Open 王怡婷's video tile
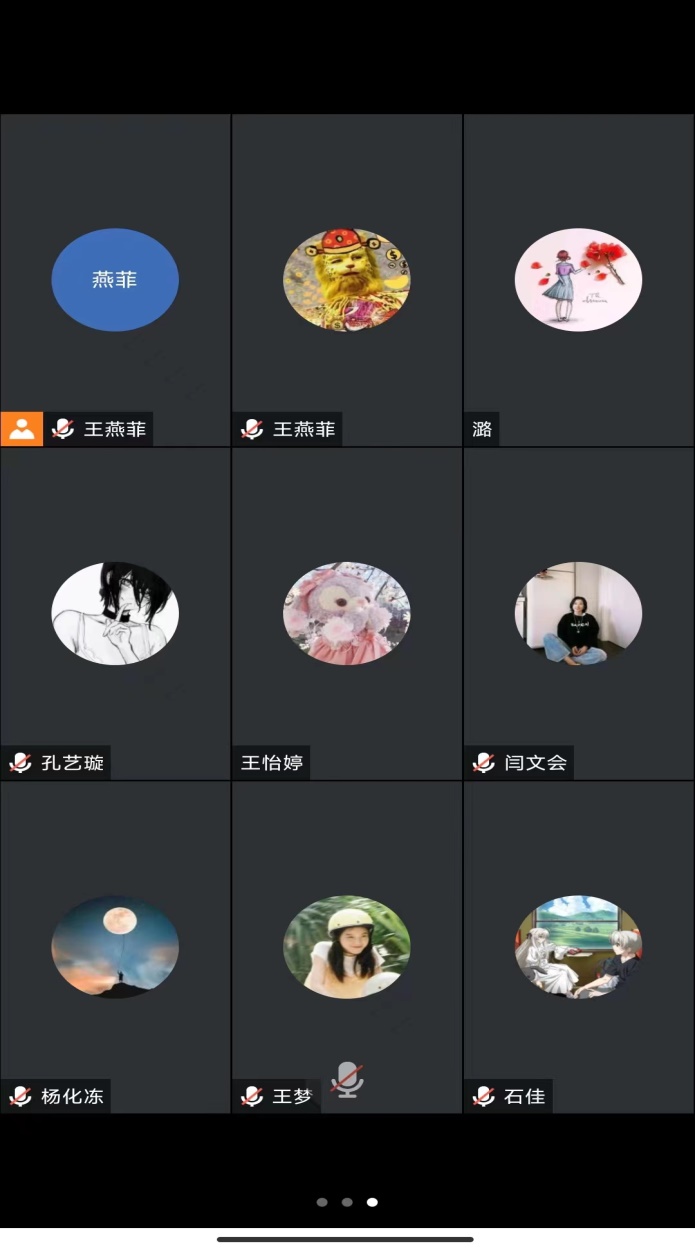Viewport: 695px width, 1251px height. 346,613
